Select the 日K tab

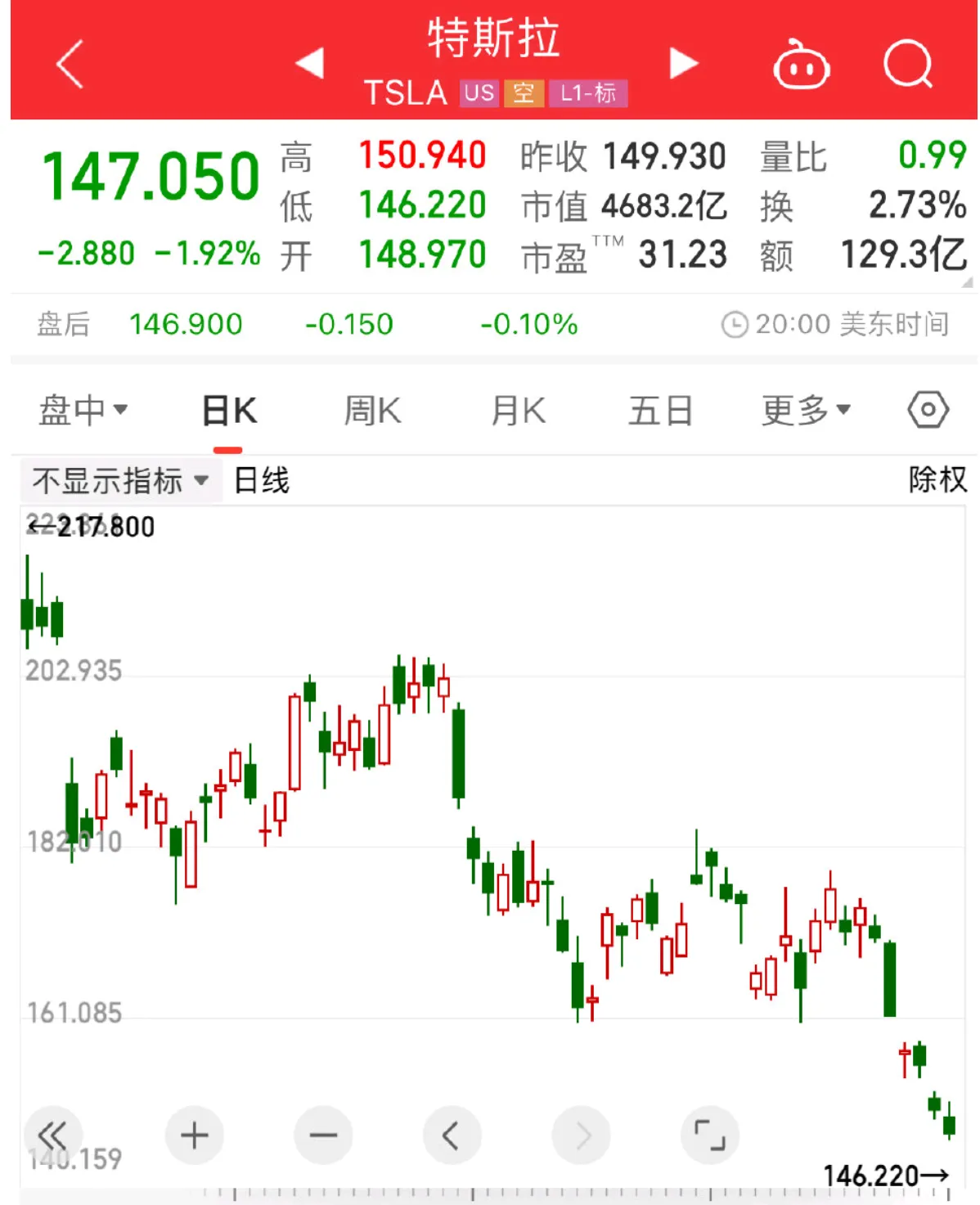[229, 411]
